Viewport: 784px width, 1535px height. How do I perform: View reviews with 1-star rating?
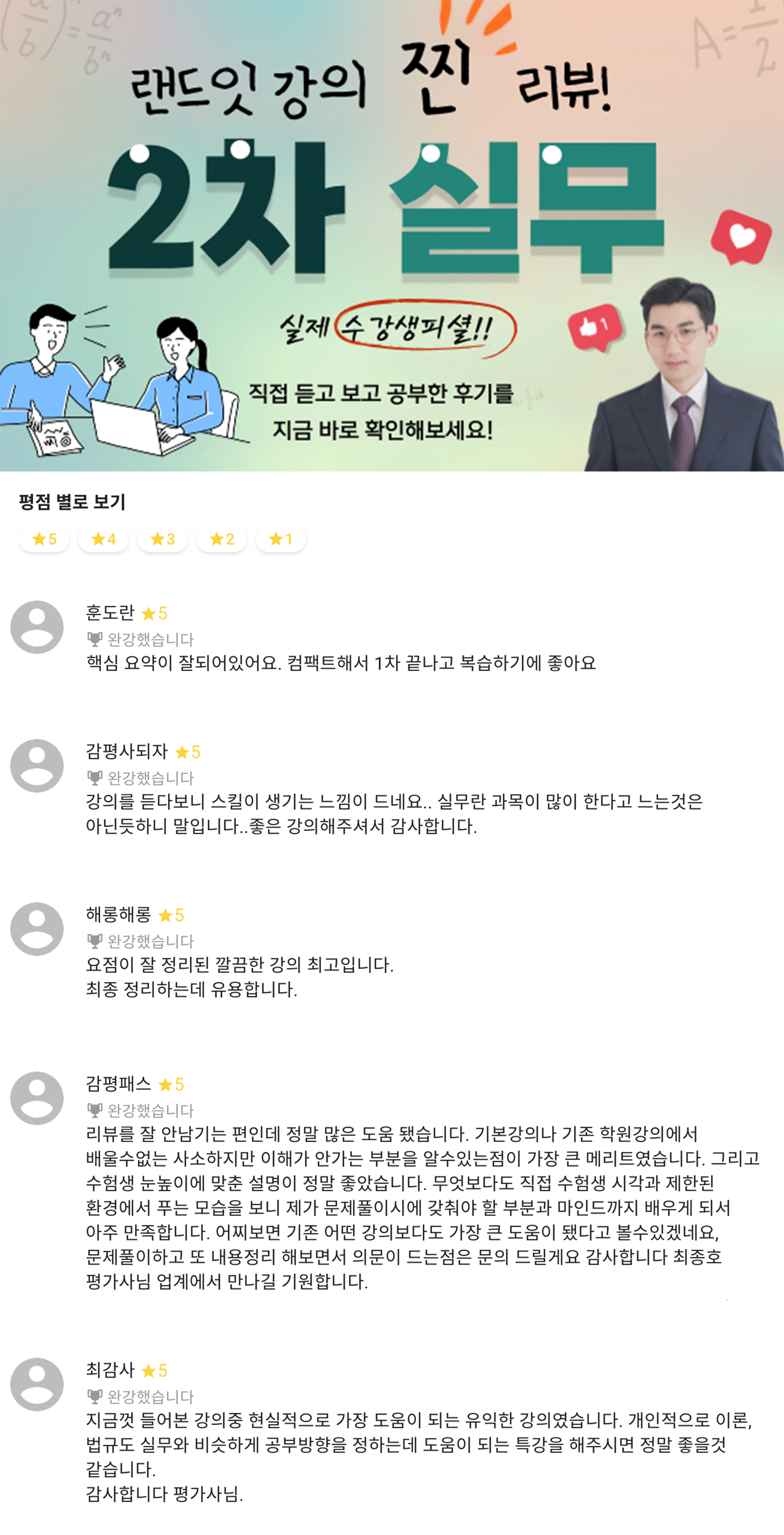point(281,539)
